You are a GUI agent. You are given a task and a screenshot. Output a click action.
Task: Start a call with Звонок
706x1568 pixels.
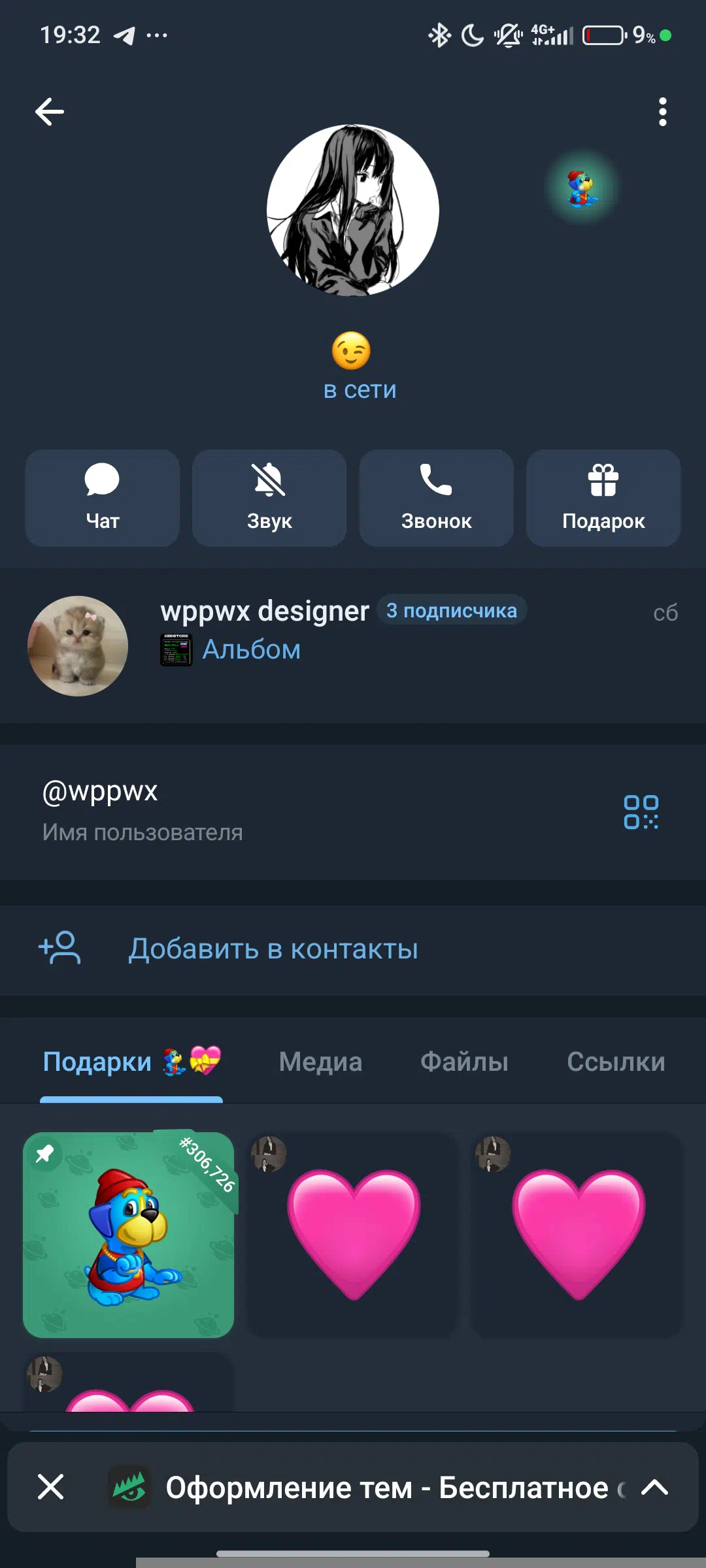coord(436,498)
